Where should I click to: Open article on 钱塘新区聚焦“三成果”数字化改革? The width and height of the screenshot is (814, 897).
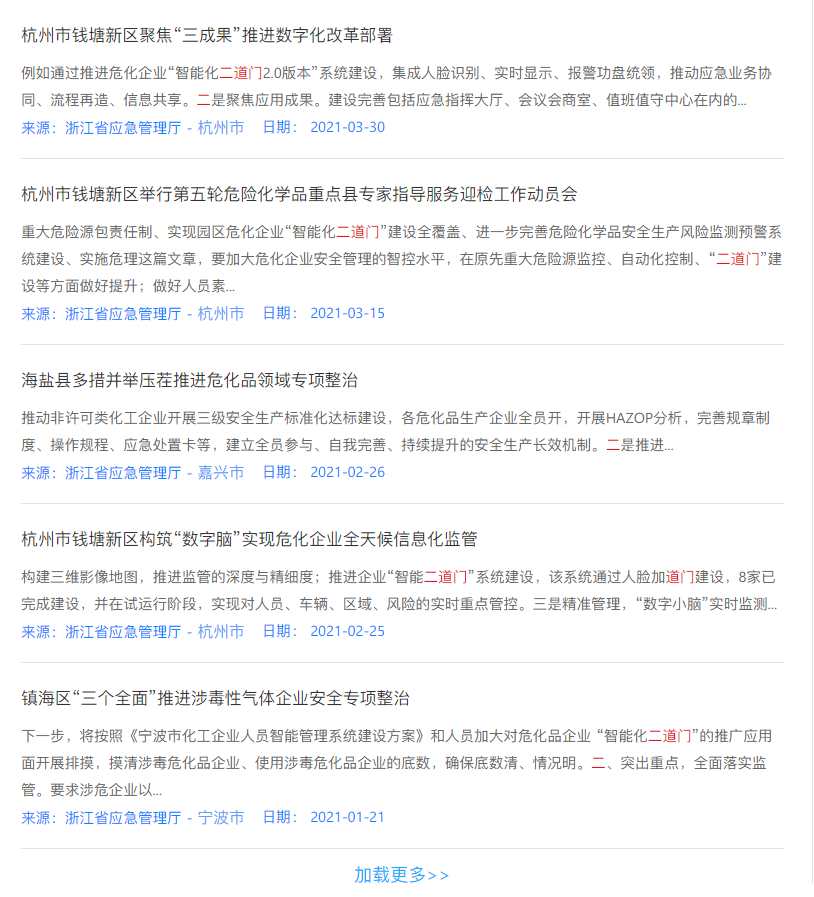click(x=207, y=36)
